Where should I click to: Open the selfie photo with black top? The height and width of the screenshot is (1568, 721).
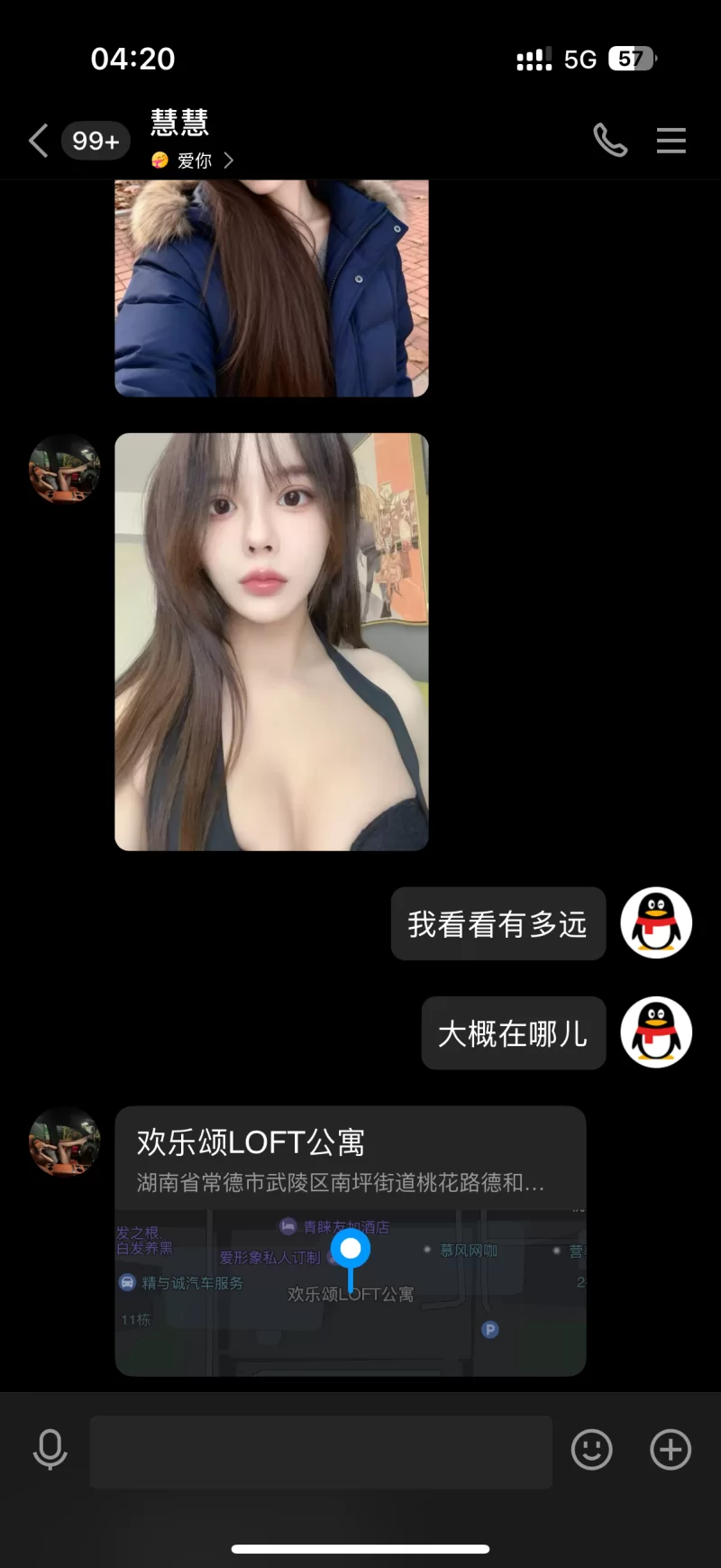(x=271, y=641)
